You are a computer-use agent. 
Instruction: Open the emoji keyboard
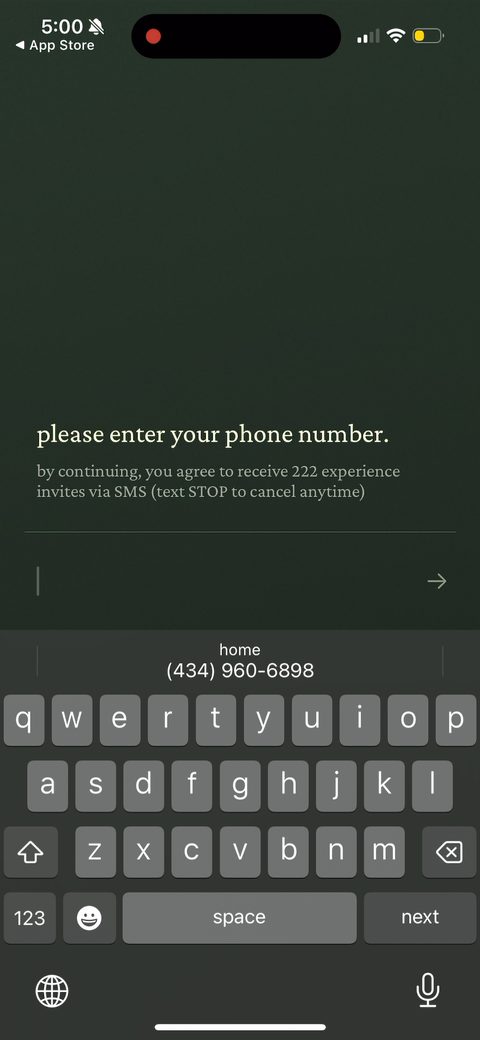pyautogui.click(x=90, y=918)
